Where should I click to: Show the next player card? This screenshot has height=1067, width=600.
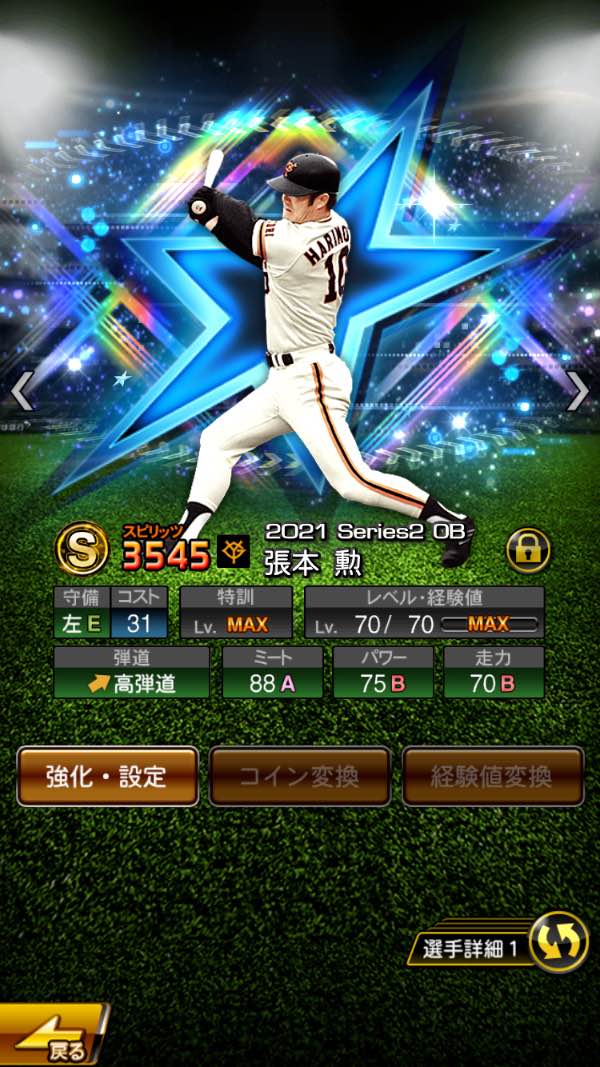point(577,391)
